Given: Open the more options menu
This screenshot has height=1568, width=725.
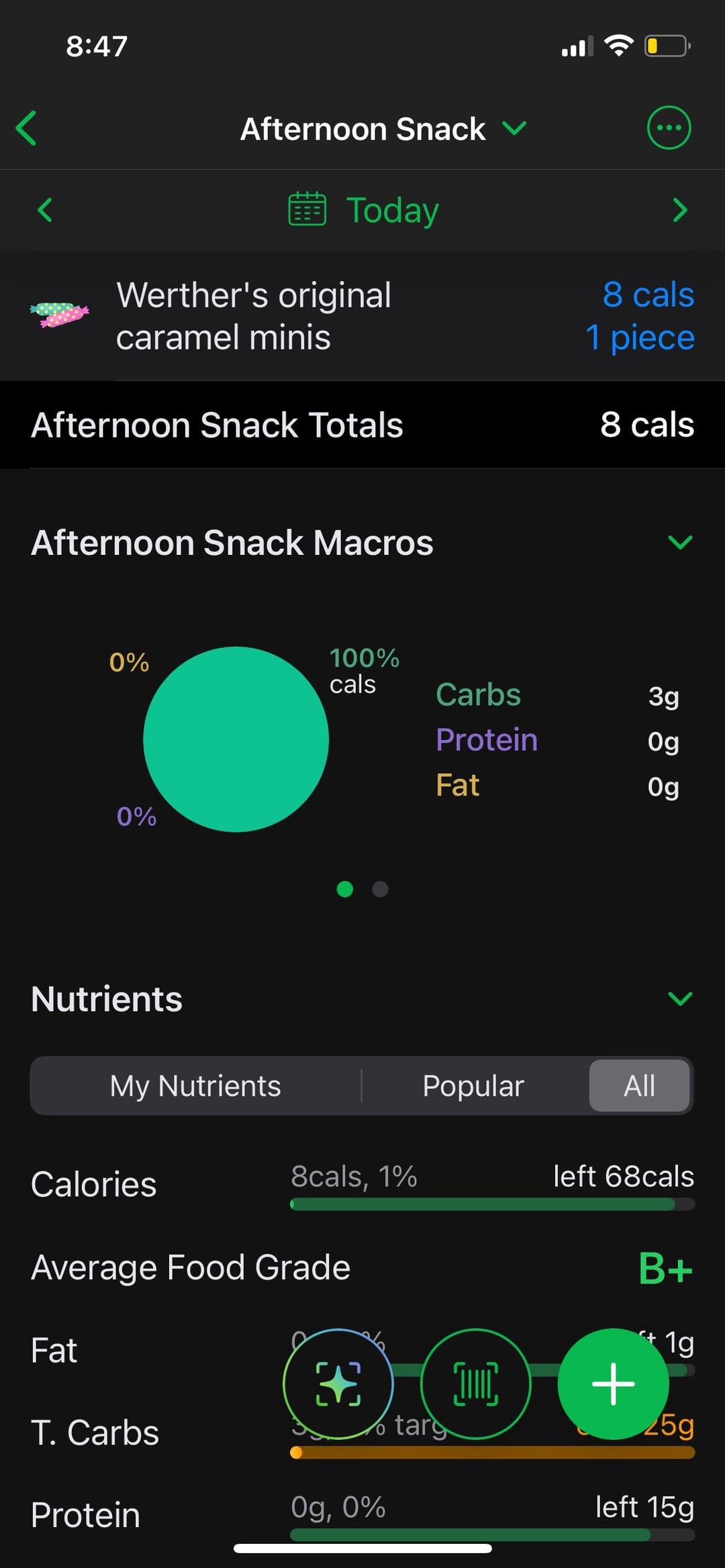Looking at the screenshot, I should pos(668,127).
